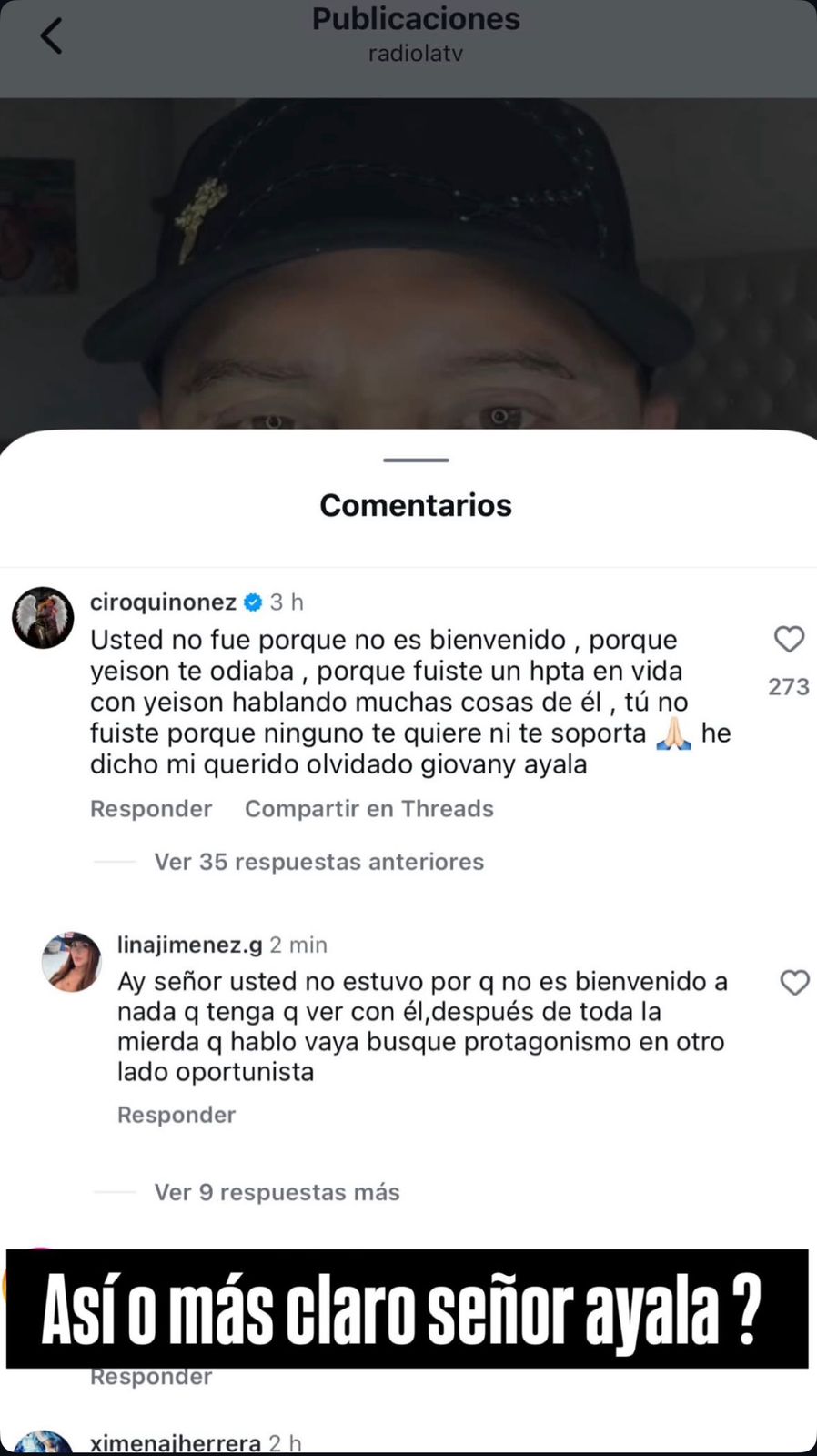Select the Comentarios panel title

pyautogui.click(x=416, y=505)
